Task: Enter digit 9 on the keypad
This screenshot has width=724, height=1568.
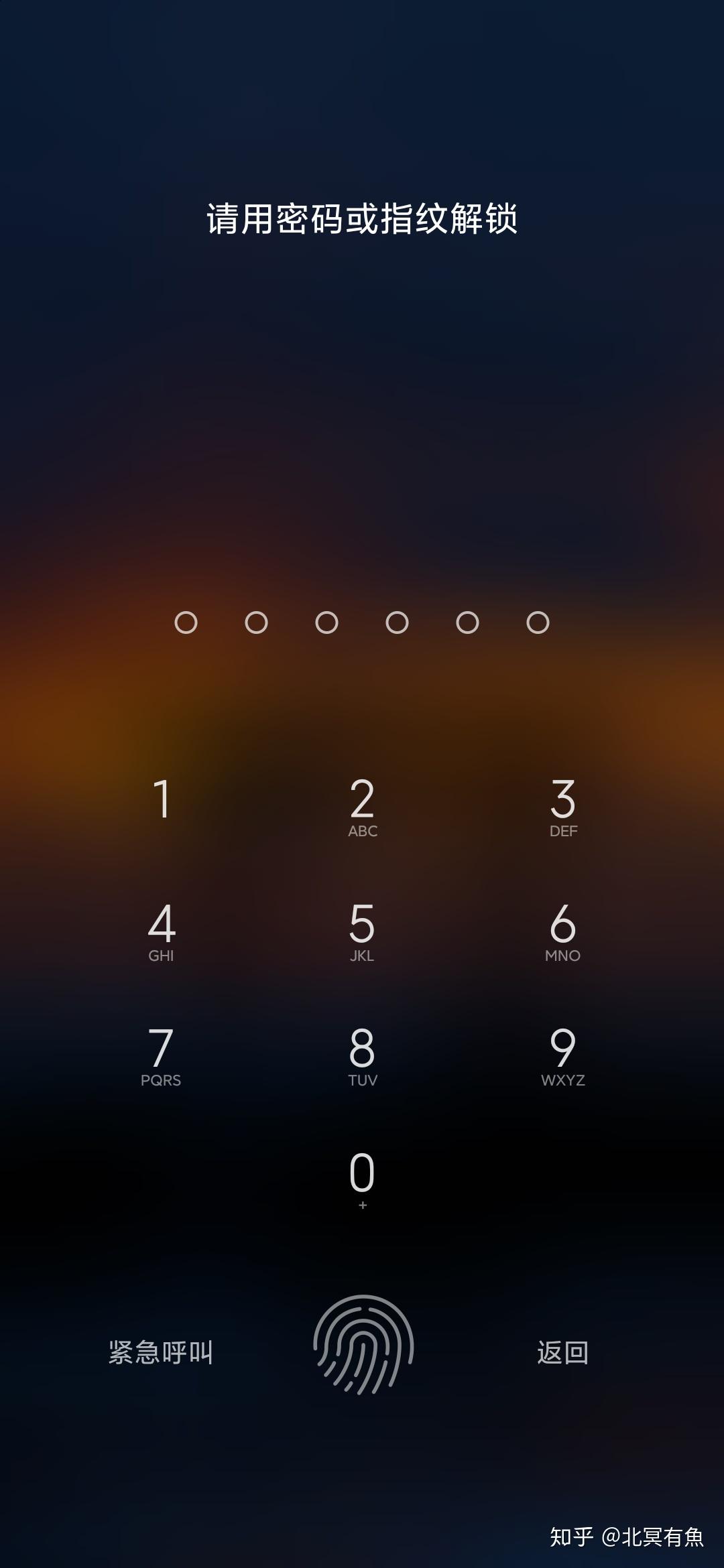Action: pyautogui.click(x=562, y=1056)
